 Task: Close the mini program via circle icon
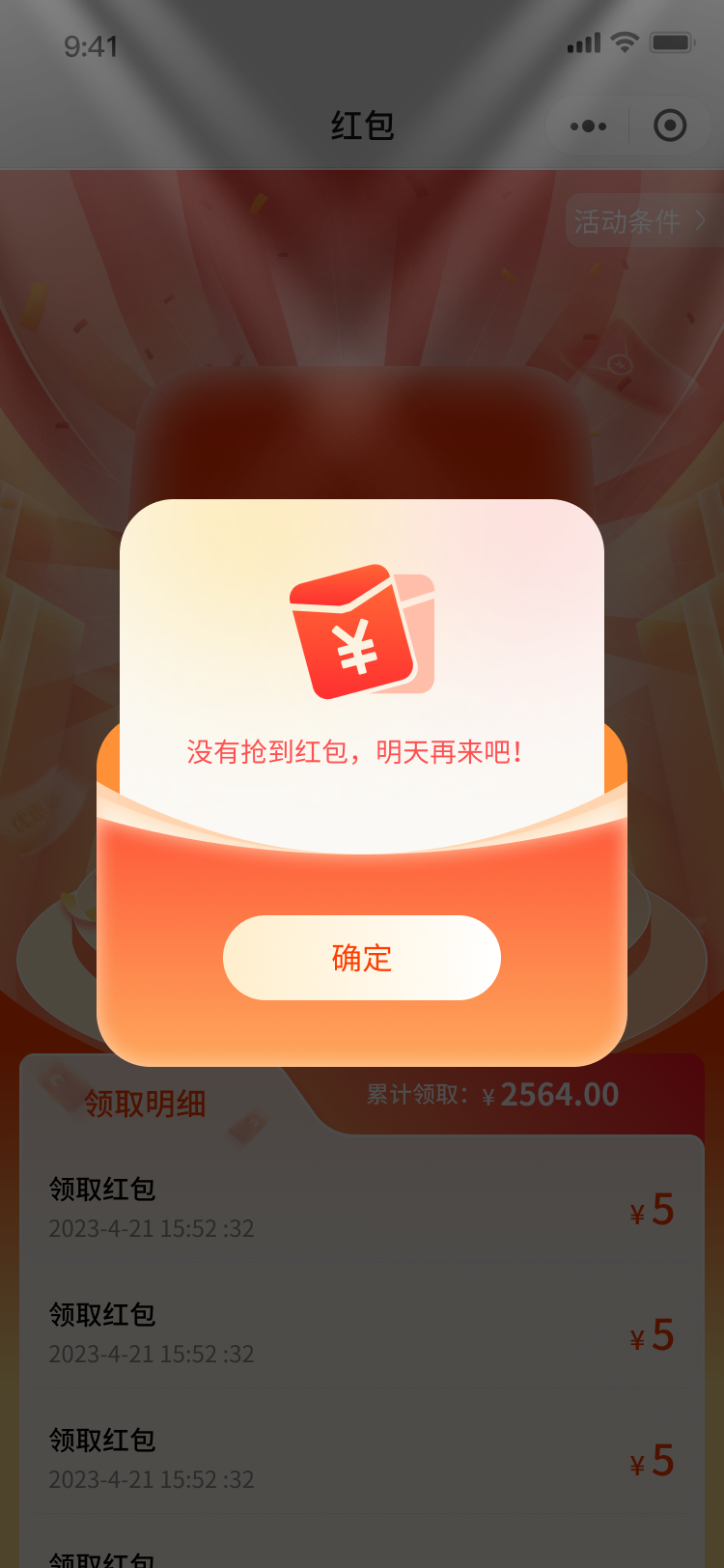pos(670,126)
